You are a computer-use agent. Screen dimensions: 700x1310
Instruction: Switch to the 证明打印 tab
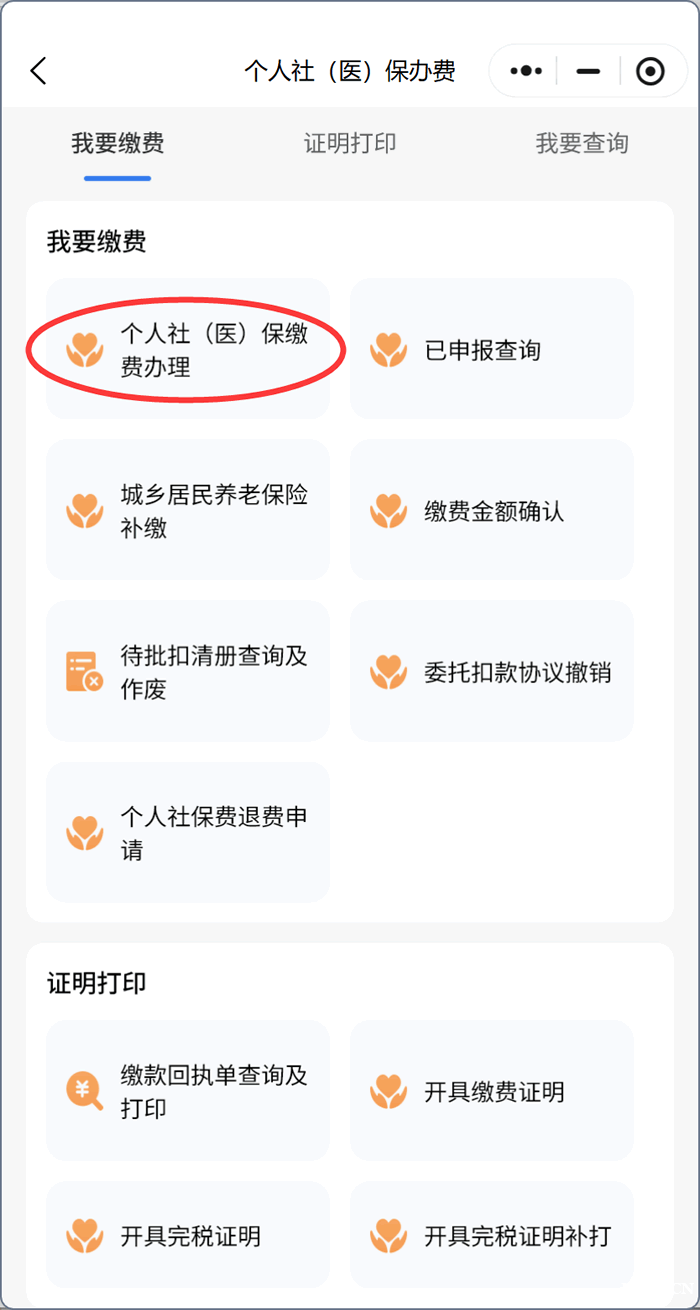coord(350,143)
